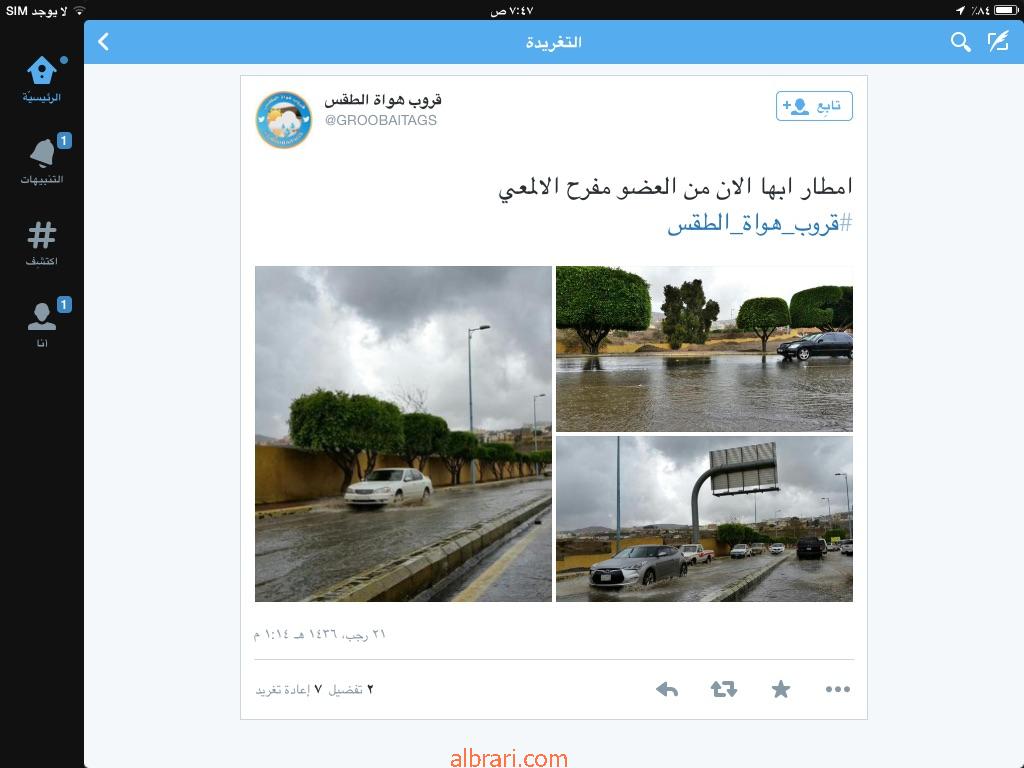Image resolution: width=1024 pixels, height=768 pixels.
Task: Open search from the top bar
Action: pos(960,42)
